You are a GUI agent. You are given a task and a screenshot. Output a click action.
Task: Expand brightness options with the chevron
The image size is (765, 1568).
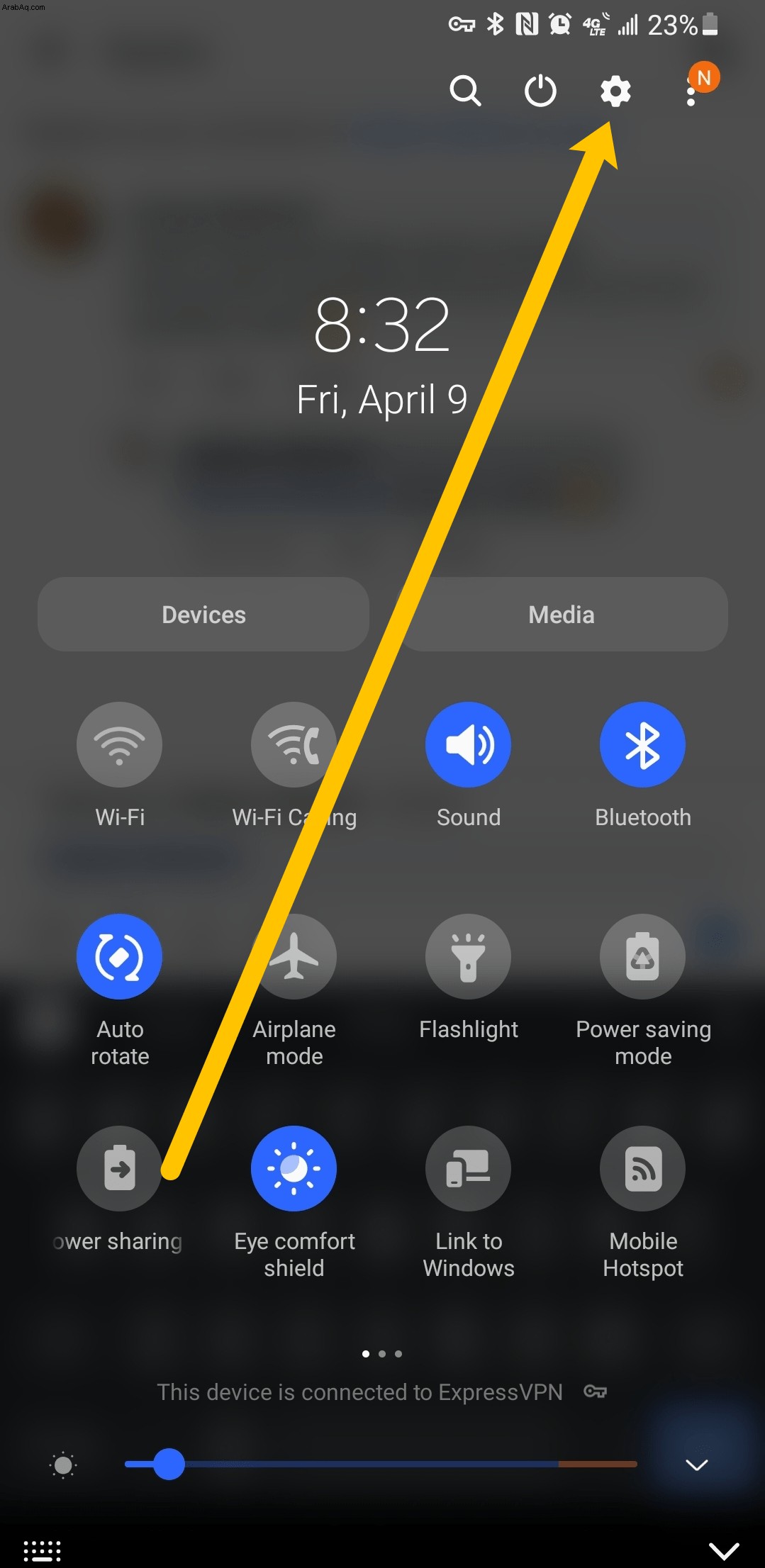point(697,1465)
